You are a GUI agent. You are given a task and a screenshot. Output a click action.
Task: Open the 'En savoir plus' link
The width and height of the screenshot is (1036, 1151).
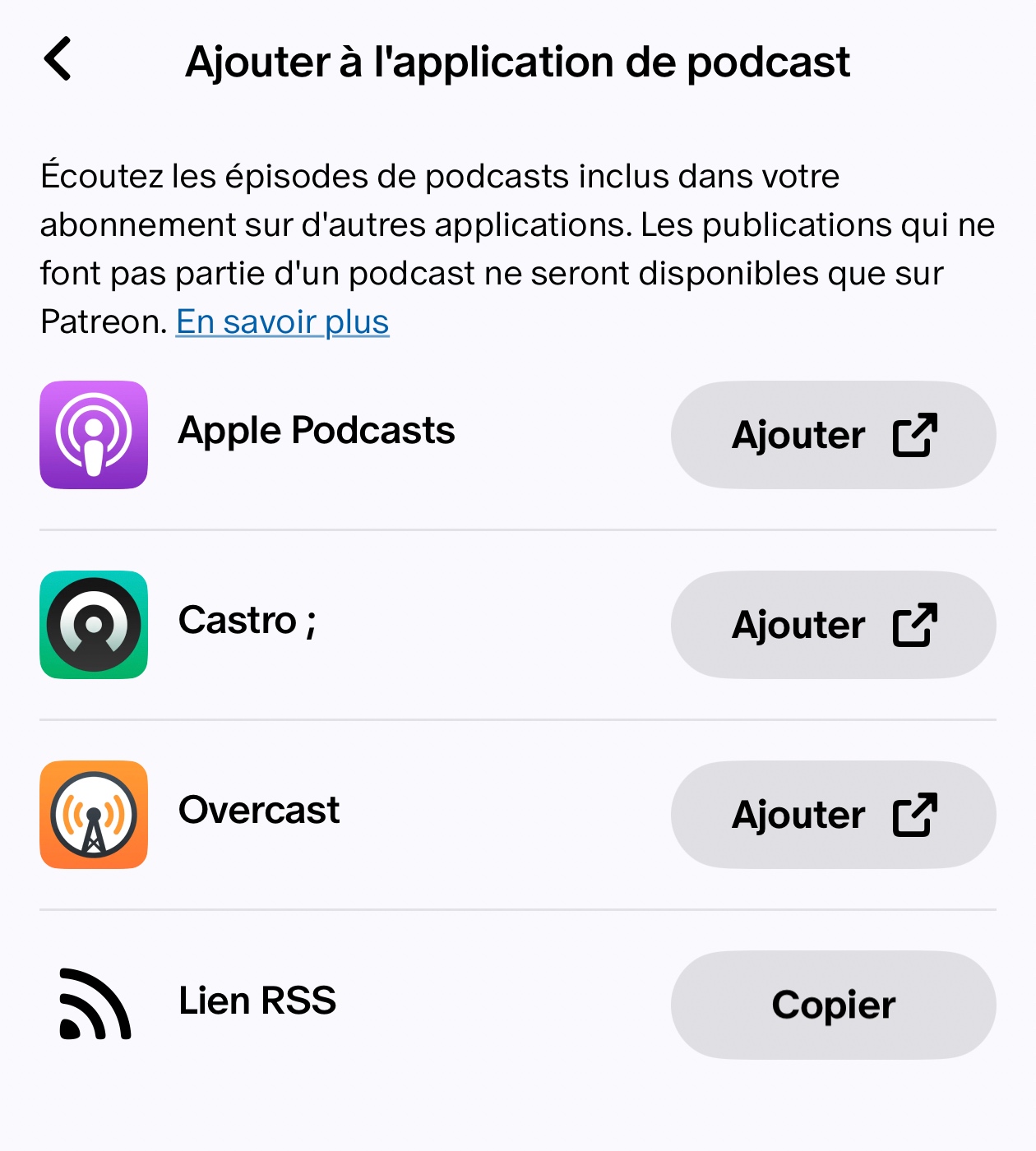[x=282, y=322]
